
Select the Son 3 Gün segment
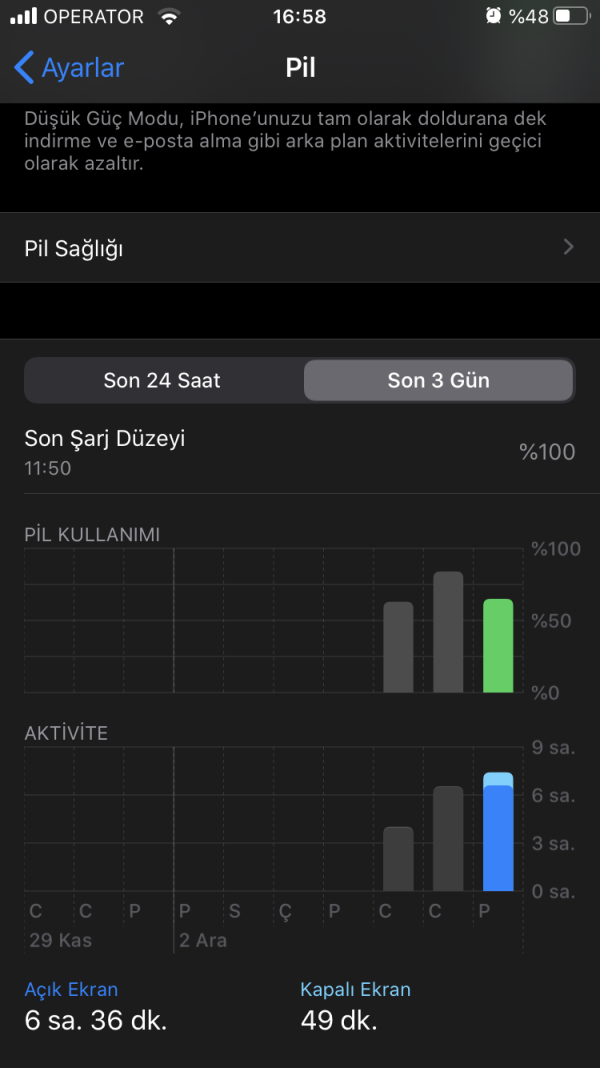click(438, 380)
